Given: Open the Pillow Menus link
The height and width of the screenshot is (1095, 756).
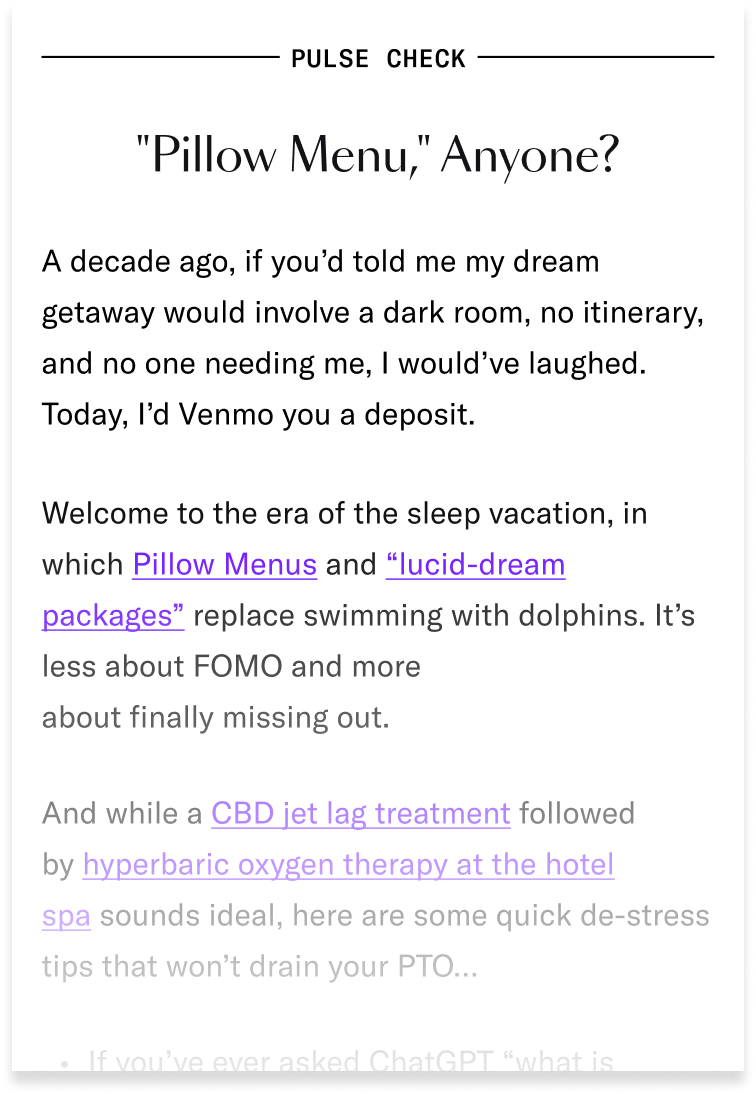Looking at the screenshot, I should (224, 565).
